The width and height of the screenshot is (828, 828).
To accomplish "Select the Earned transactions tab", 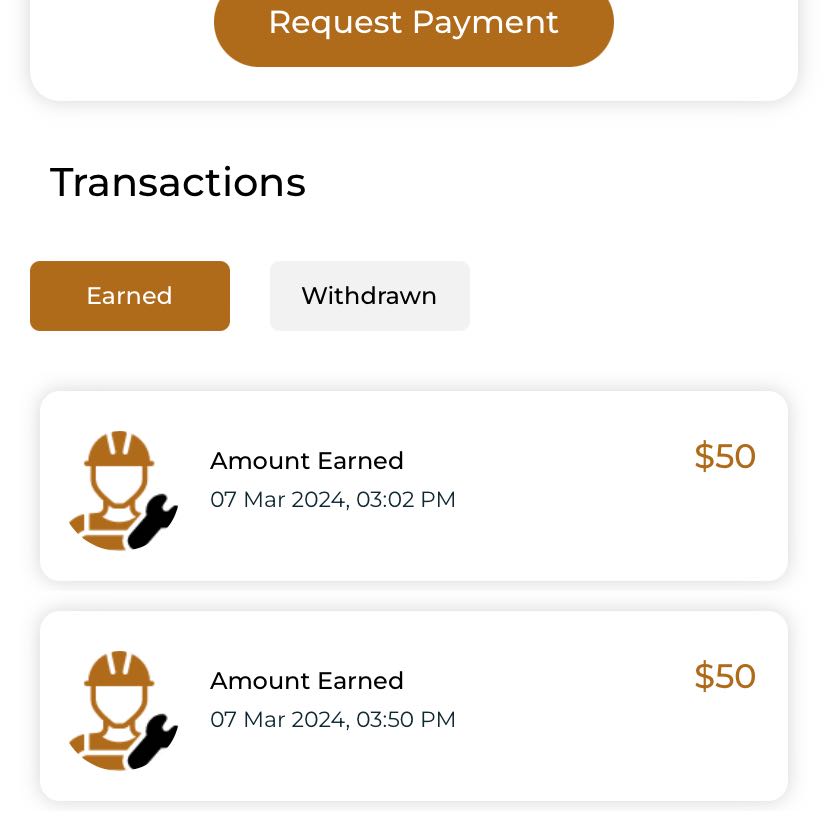I will click(130, 296).
